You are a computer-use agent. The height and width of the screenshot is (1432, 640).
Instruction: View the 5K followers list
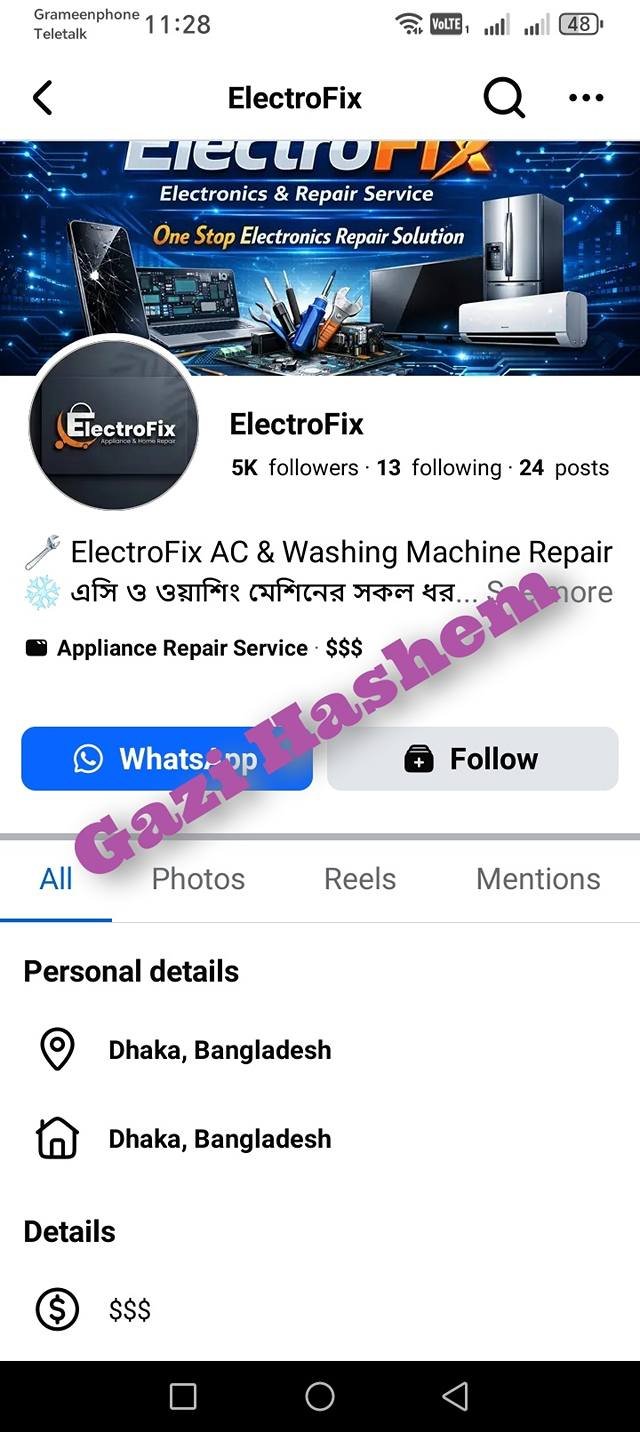[295, 468]
